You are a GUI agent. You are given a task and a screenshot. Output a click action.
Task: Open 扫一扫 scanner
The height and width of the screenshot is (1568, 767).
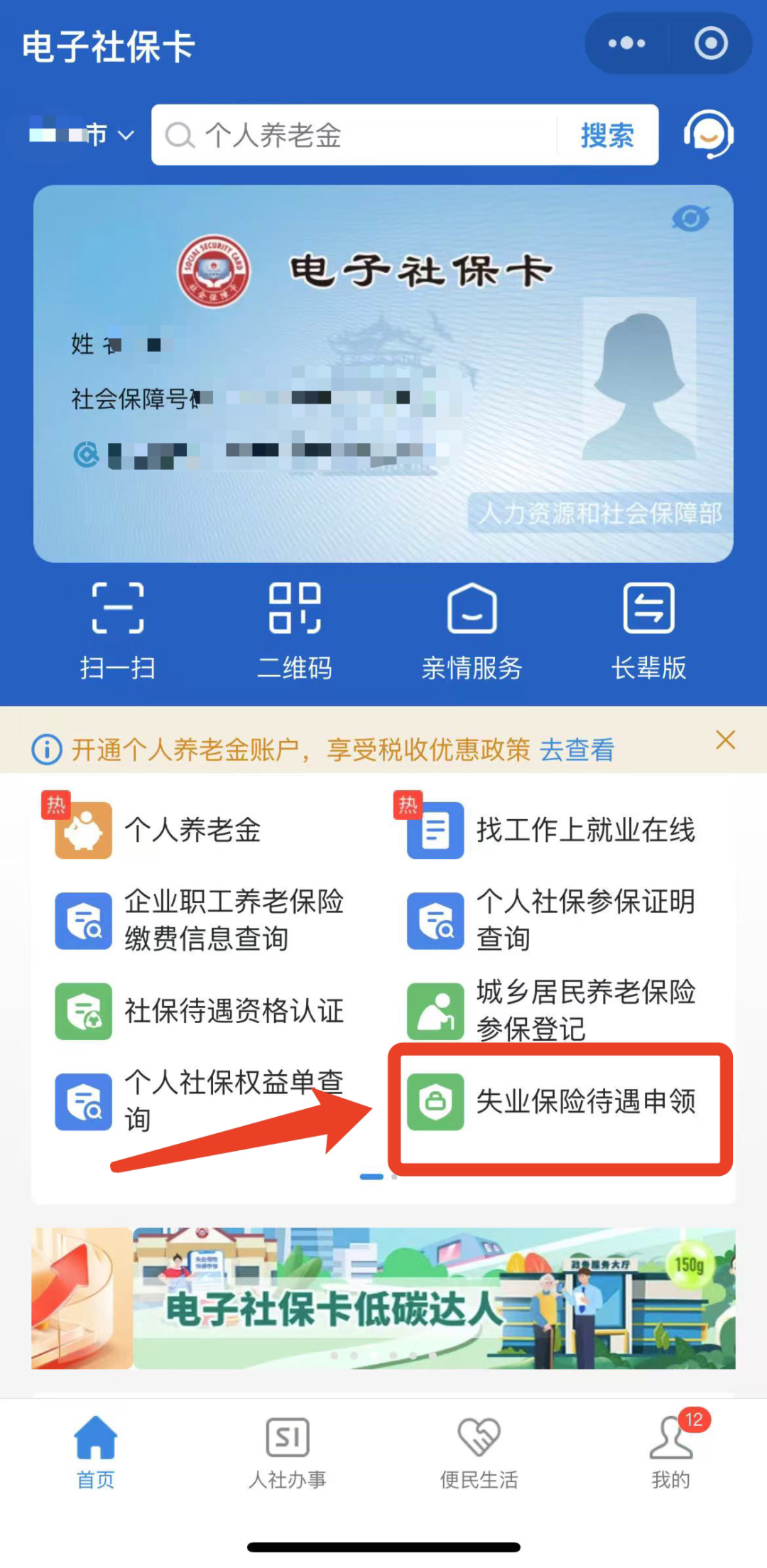click(117, 629)
